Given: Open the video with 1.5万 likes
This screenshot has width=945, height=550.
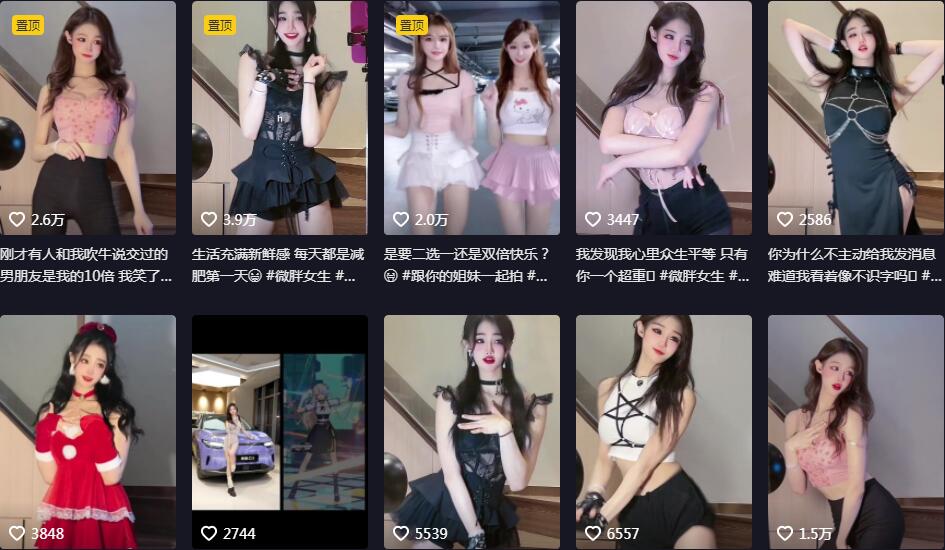Looking at the screenshot, I should pyautogui.click(x=855, y=432).
